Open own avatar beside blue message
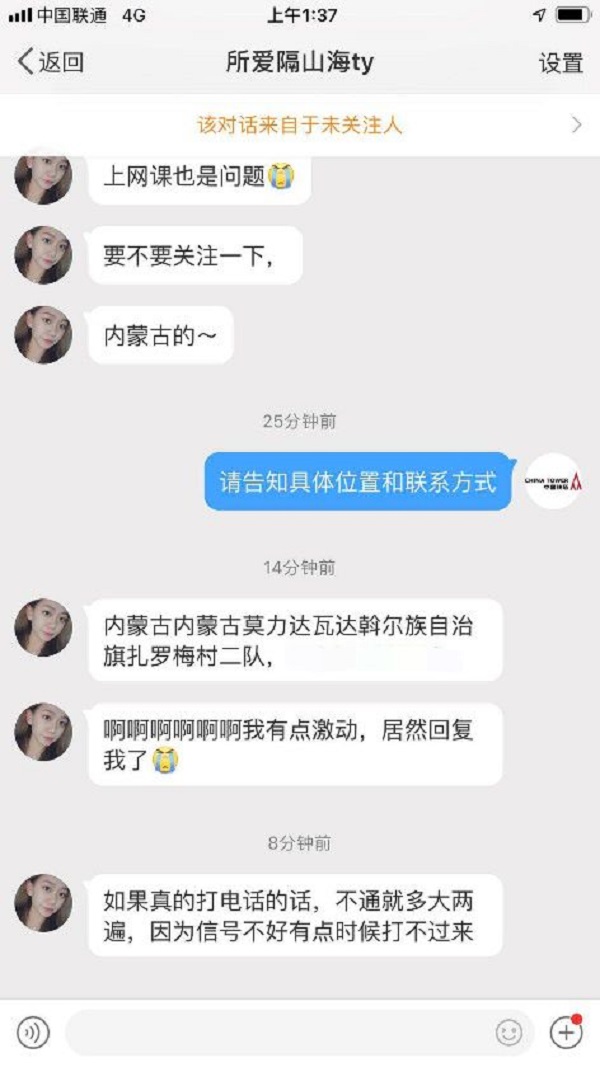Image resolution: width=600 pixels, height=1067 pixels. click(553, 481)
